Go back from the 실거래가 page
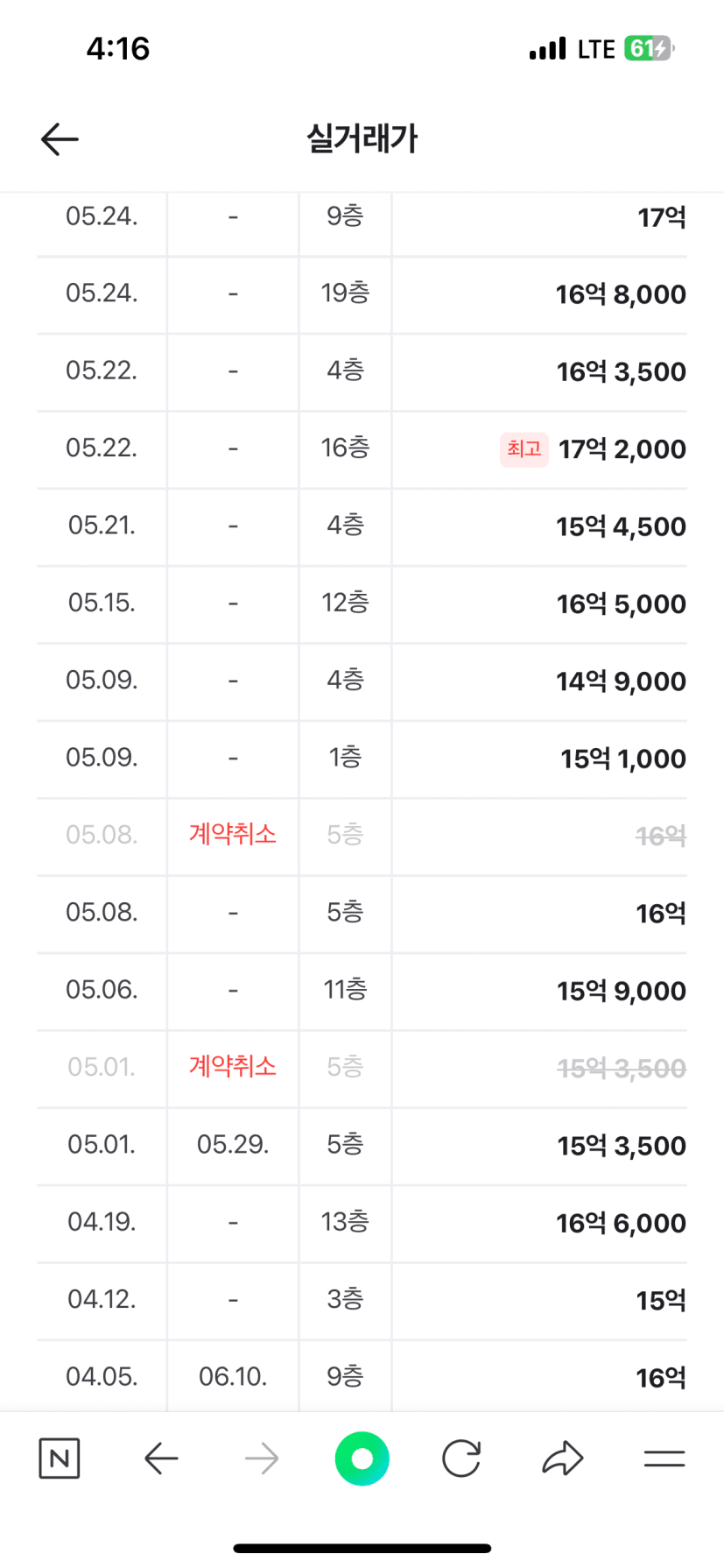724x1568 pixels. [60, 139]
